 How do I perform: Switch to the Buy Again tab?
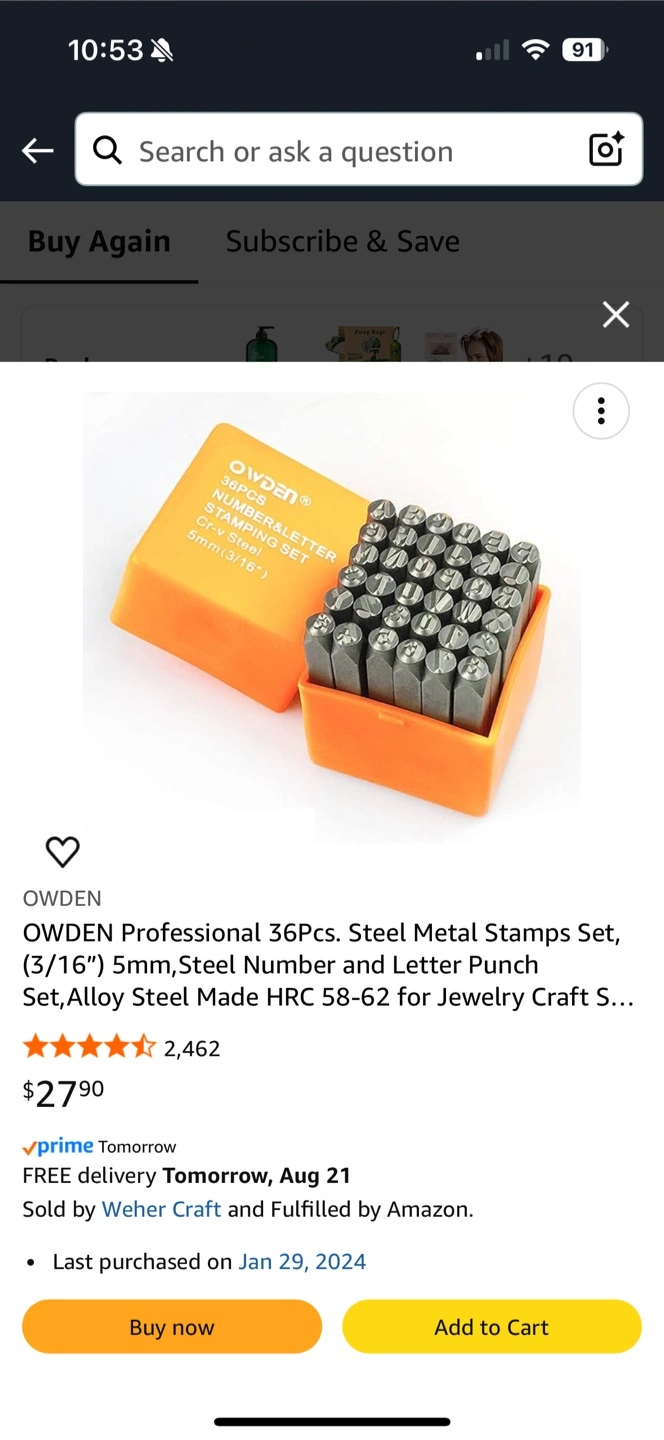(99, 242)
